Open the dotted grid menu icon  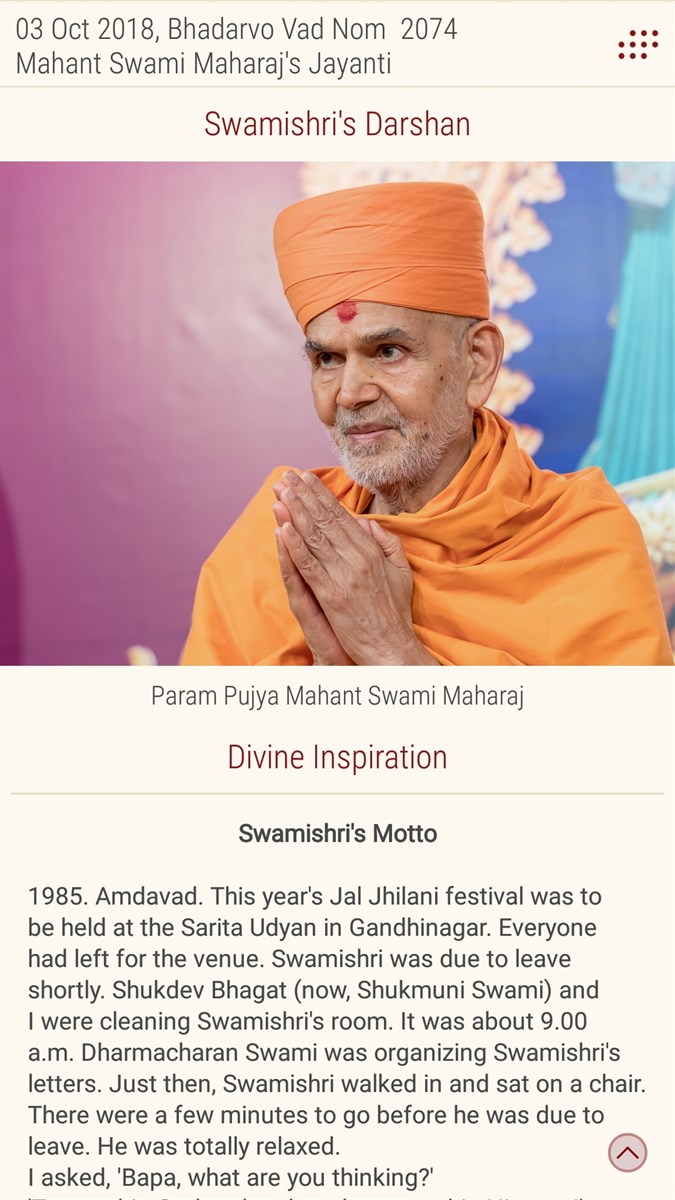tap(638, 45)
